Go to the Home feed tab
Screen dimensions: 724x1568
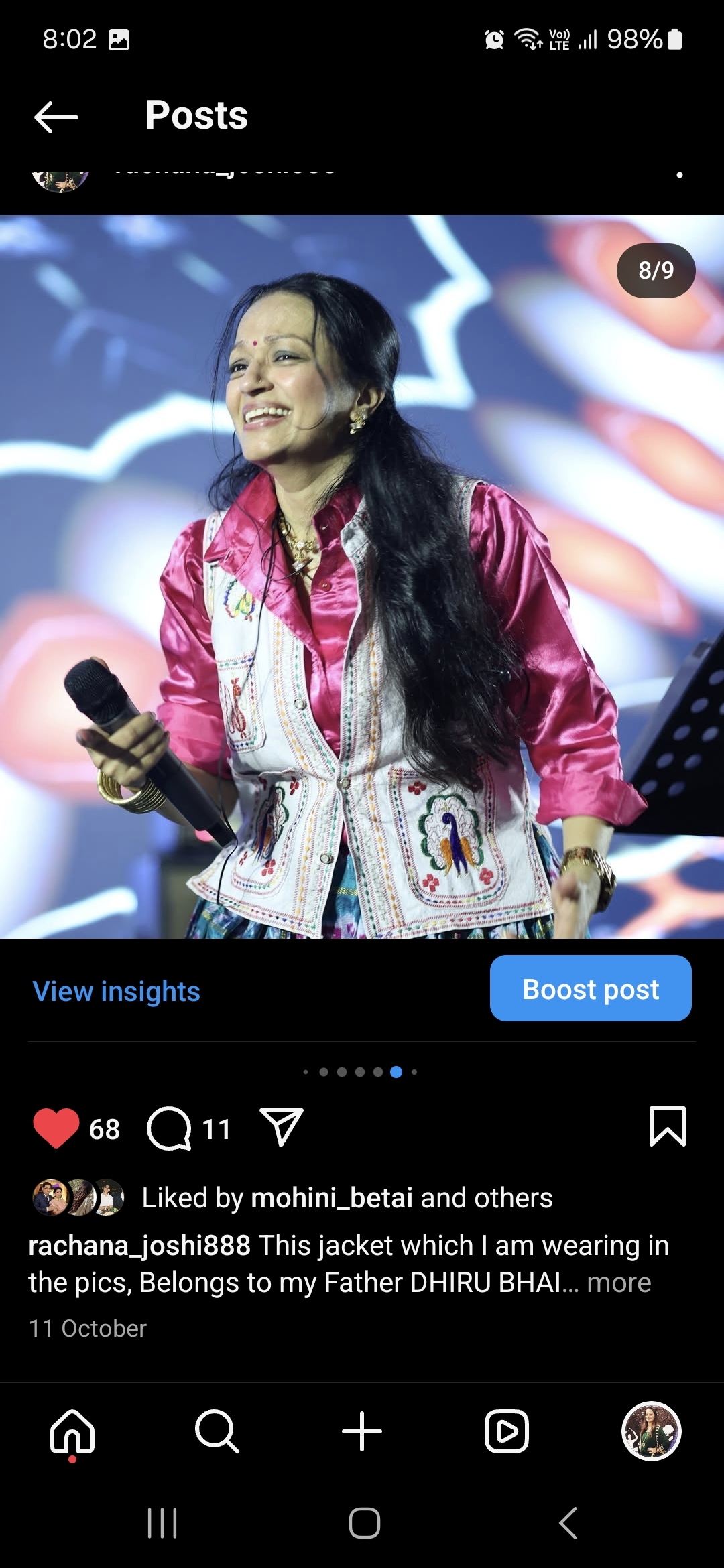coord(72,1431)
